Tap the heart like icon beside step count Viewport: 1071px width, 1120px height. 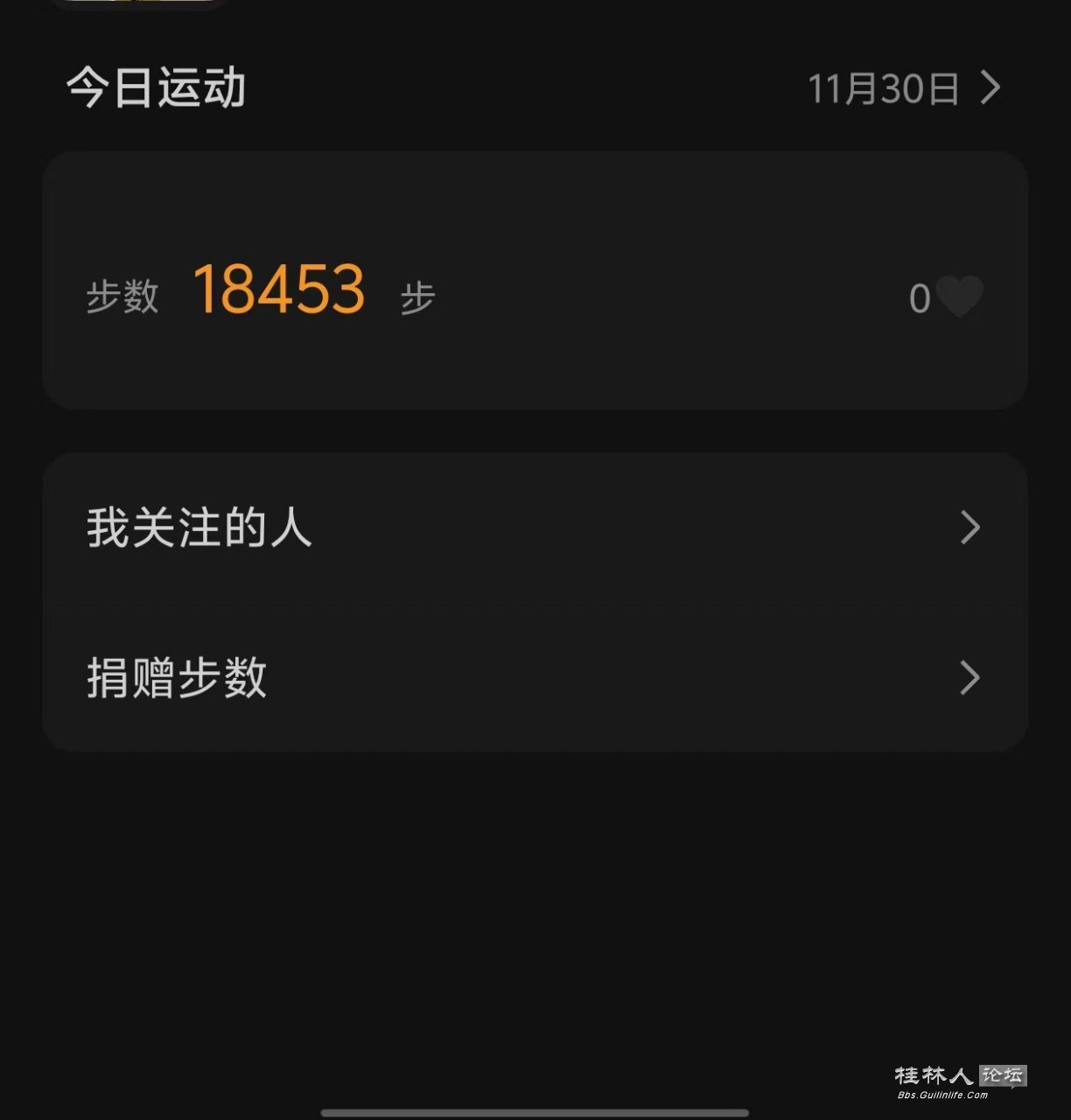pos(960,297)
